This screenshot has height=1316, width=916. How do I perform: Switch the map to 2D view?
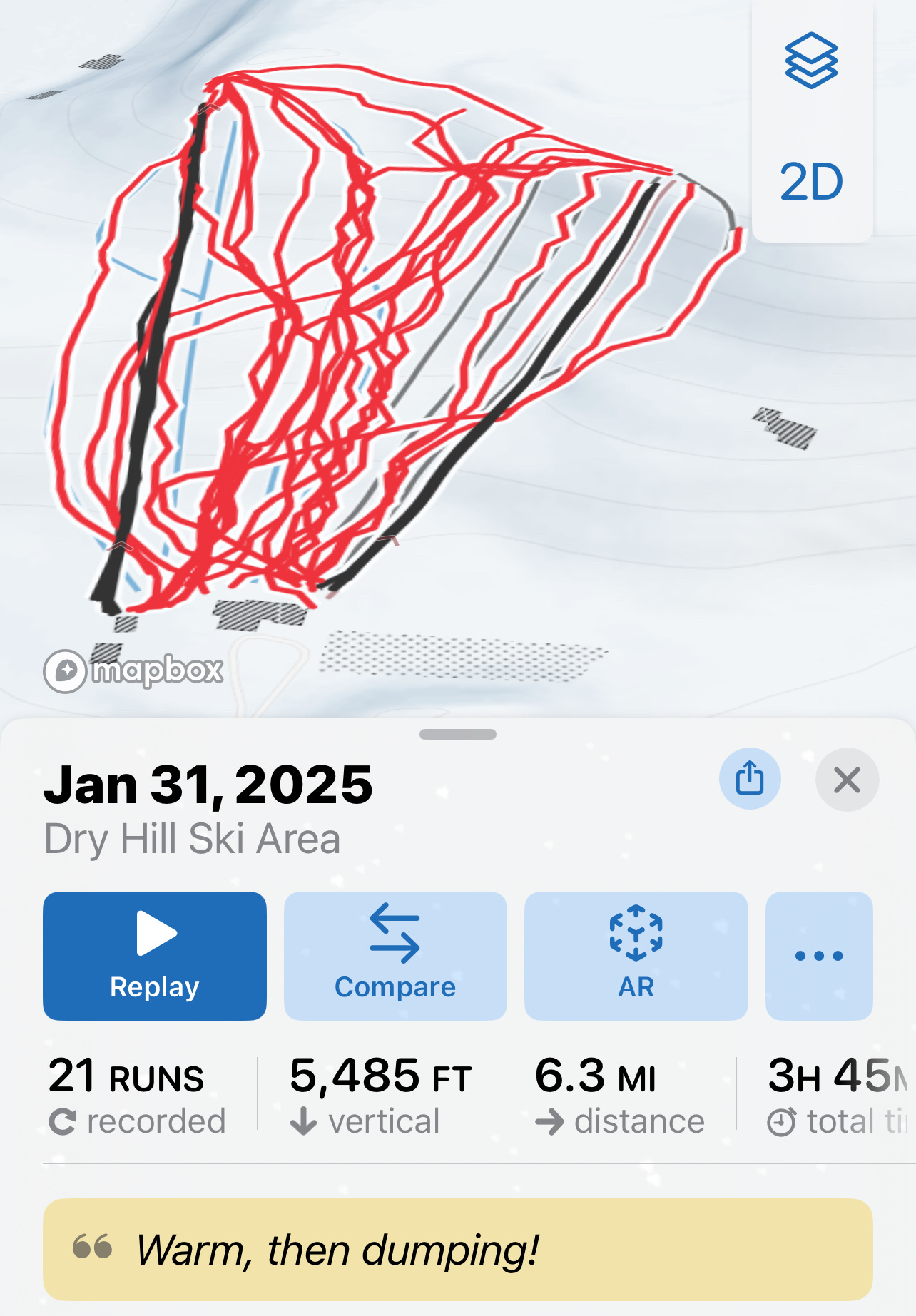click(x=811, y=182)
